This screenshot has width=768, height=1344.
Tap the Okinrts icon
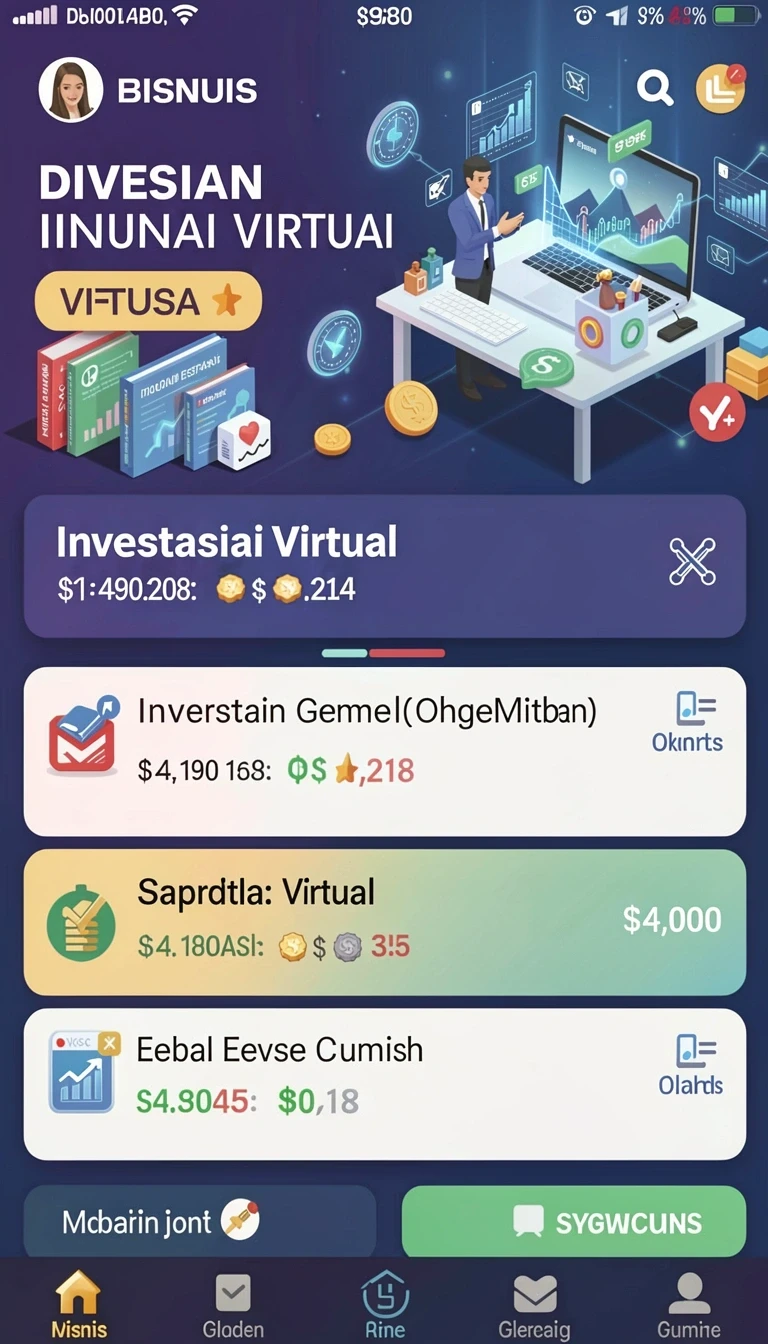[x=688, y=723]
